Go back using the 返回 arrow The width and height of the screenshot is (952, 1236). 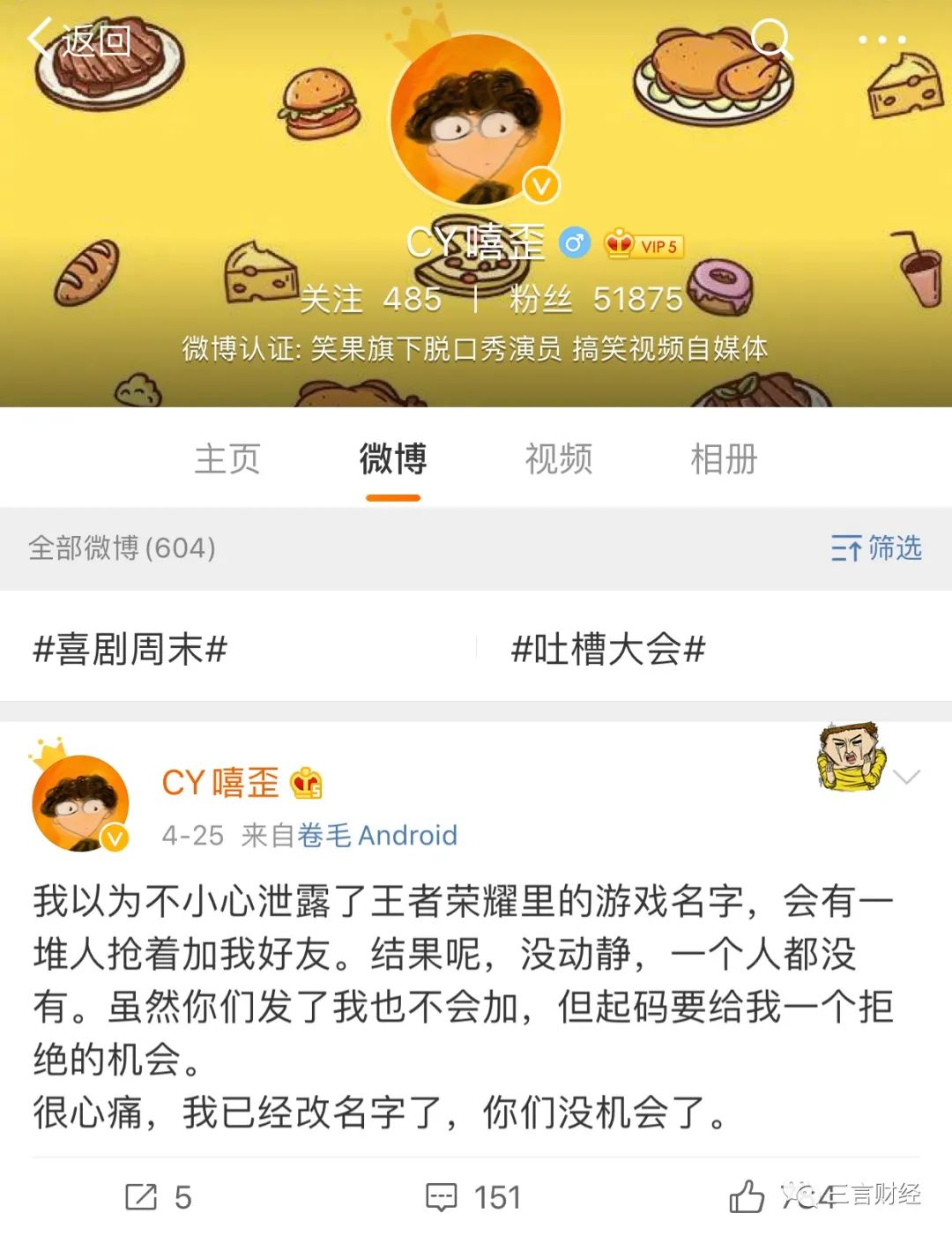tap(78, 40)
